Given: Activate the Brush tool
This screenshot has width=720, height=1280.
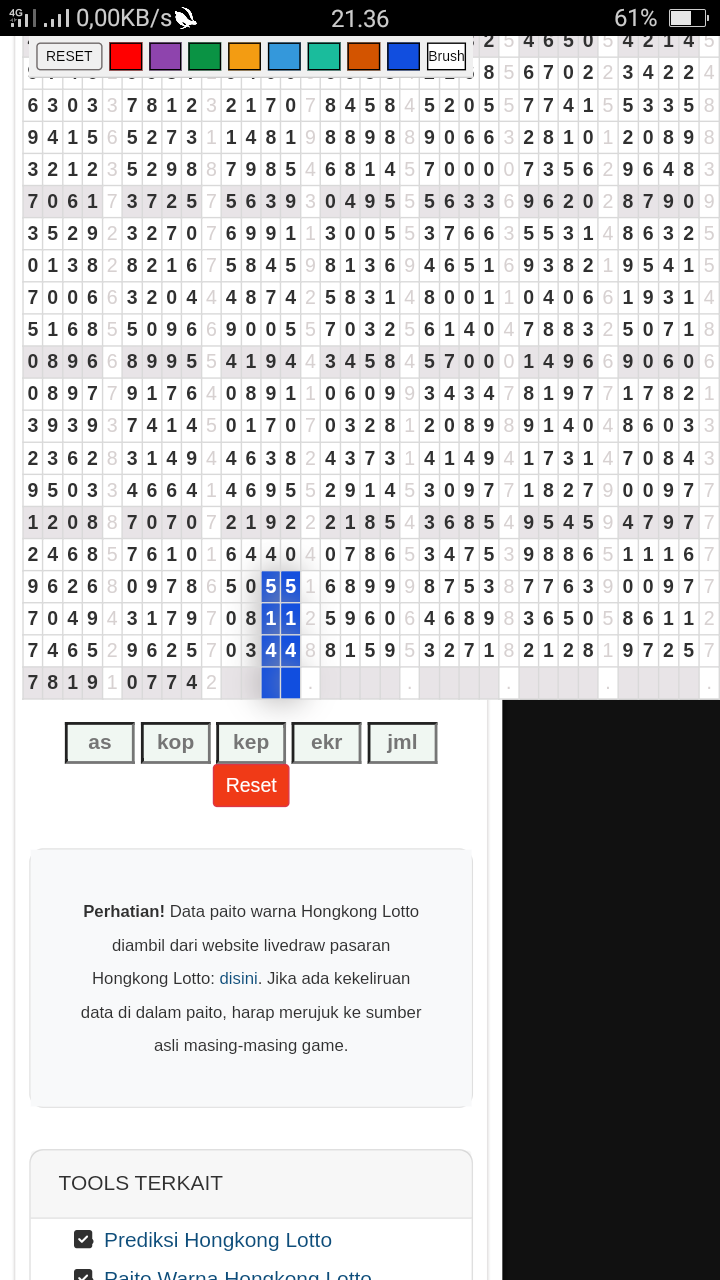Looking at the screenshot, I should point(446,56).
